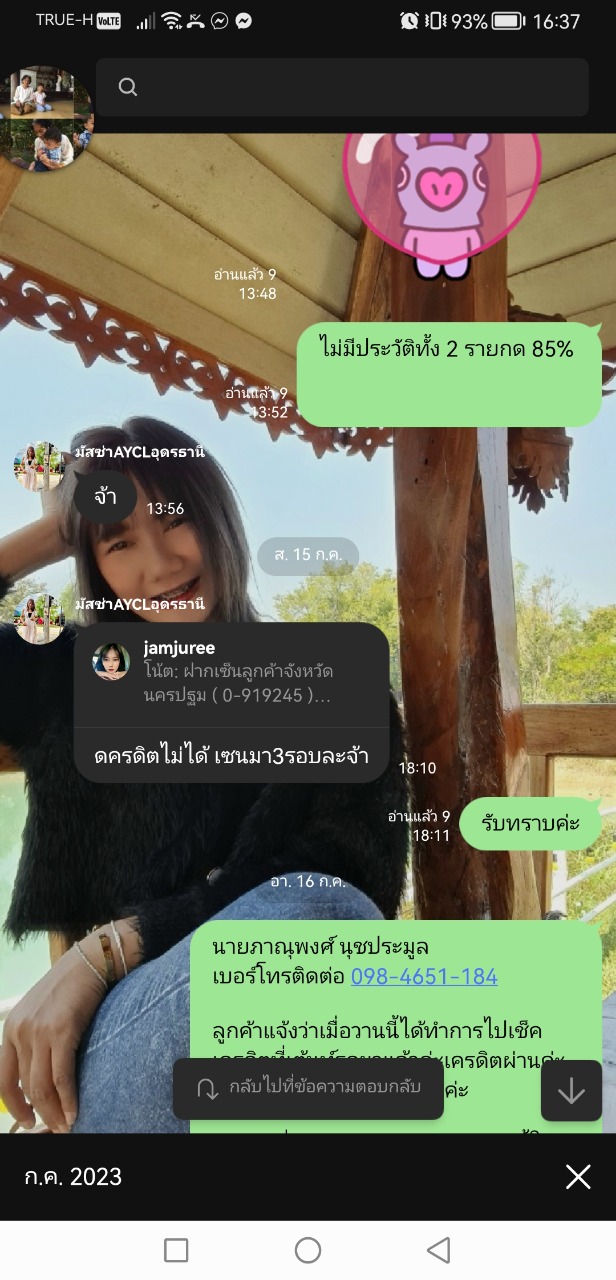Jump to the latest message arrow
Viewport: 616px width, 1280px height.
pos(571,1090)
